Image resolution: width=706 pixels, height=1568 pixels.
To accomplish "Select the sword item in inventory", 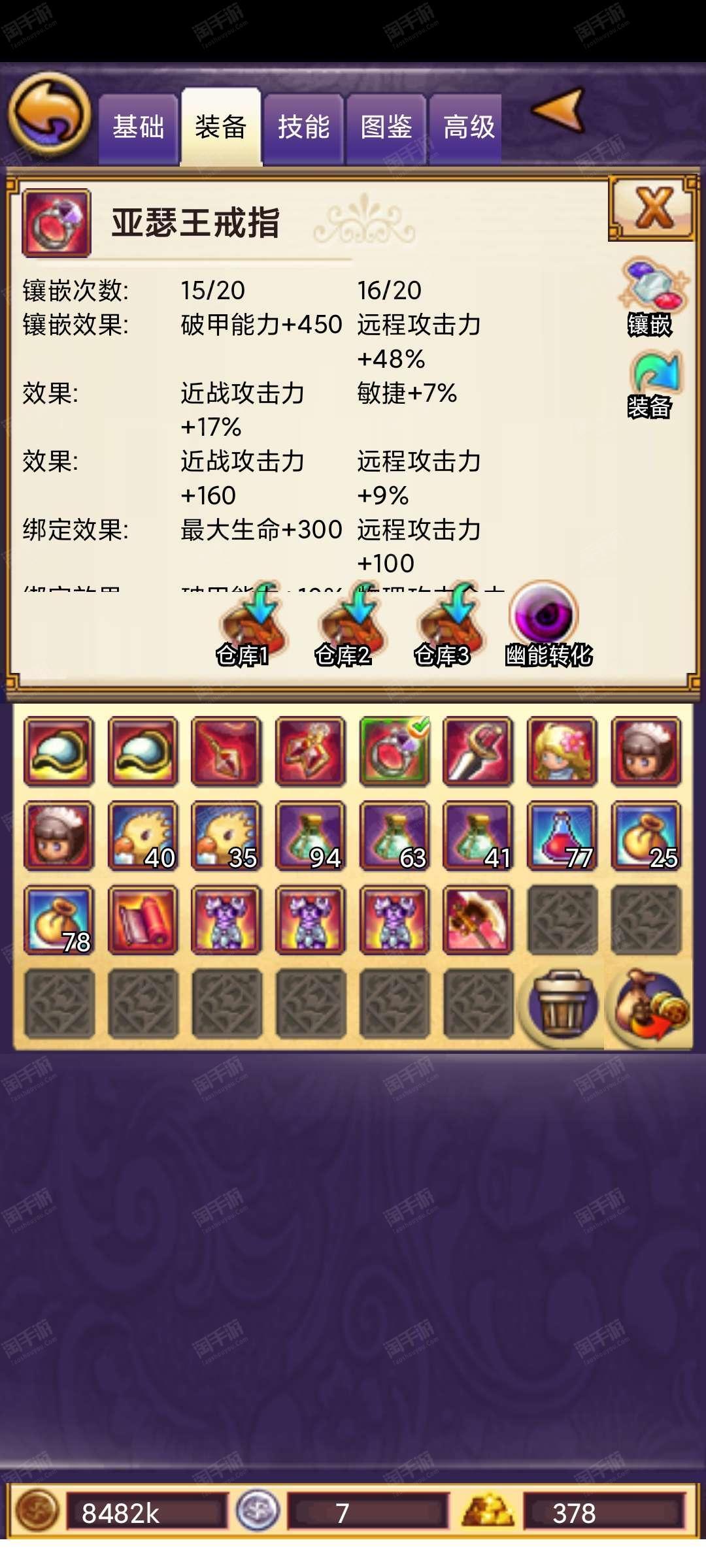I will click(478, 751).
